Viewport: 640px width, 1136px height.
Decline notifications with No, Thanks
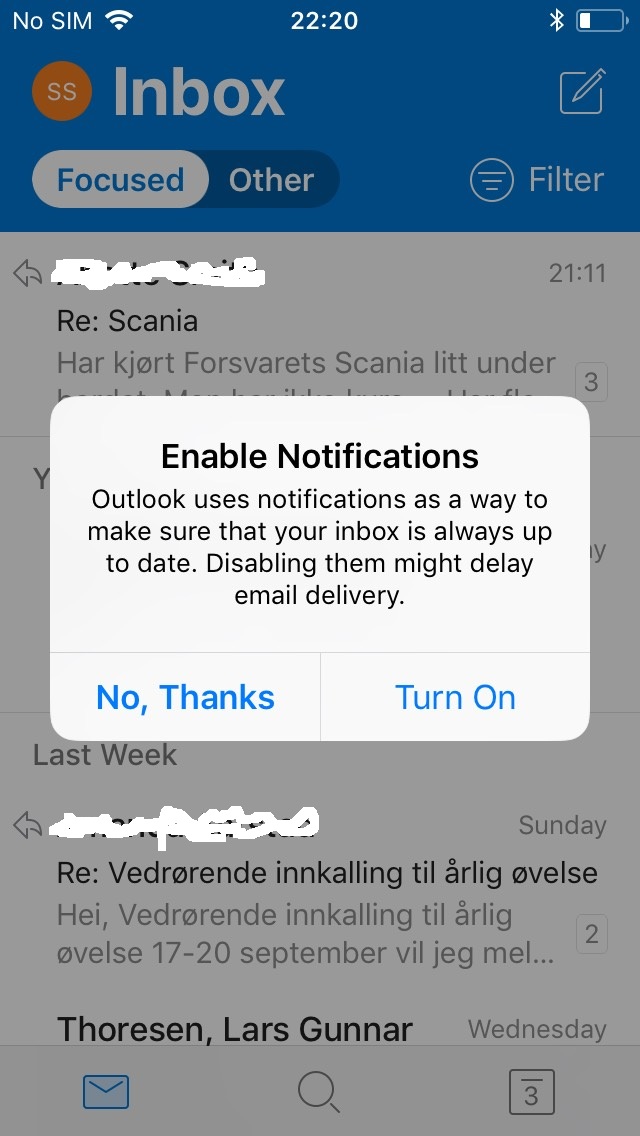tap(185, 697)
